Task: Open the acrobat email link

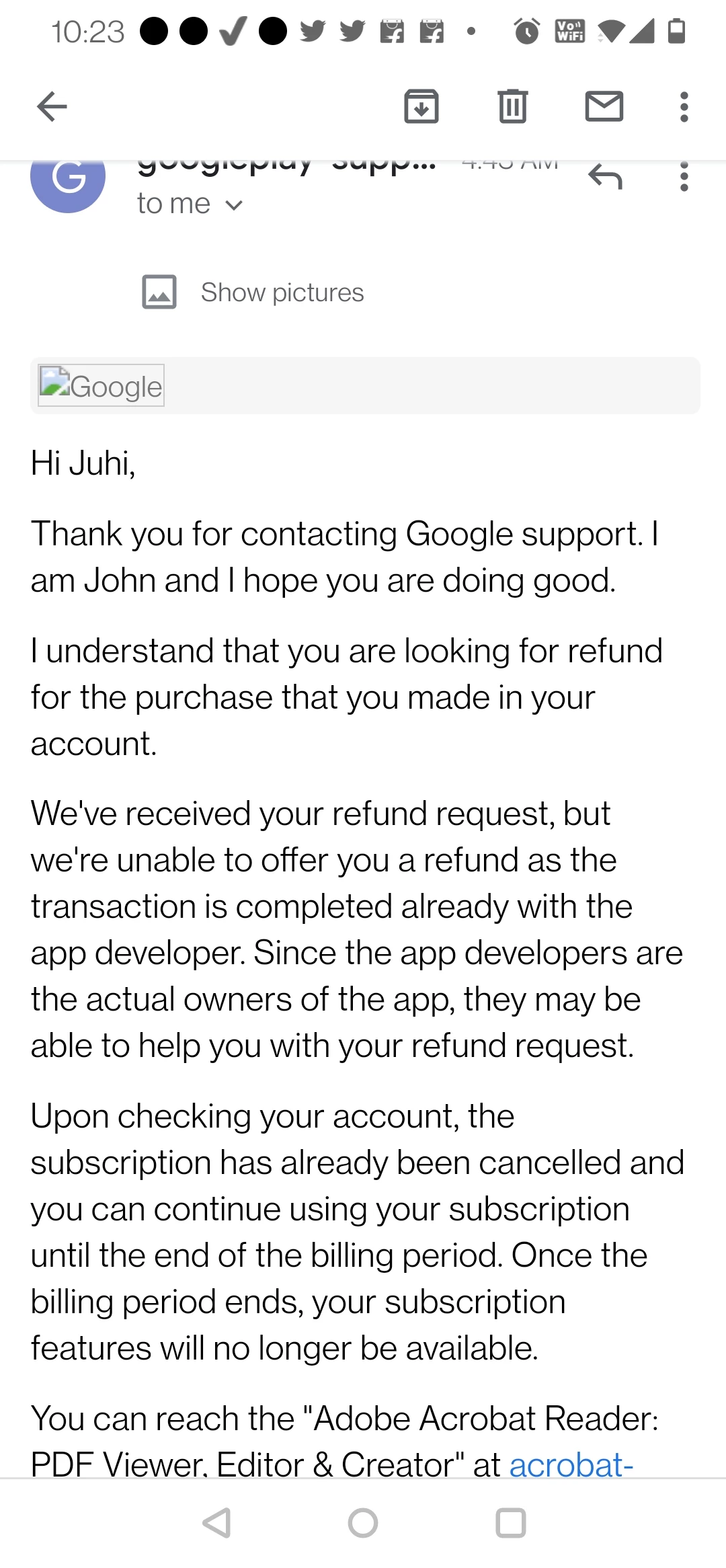Action: point(571,1464)
